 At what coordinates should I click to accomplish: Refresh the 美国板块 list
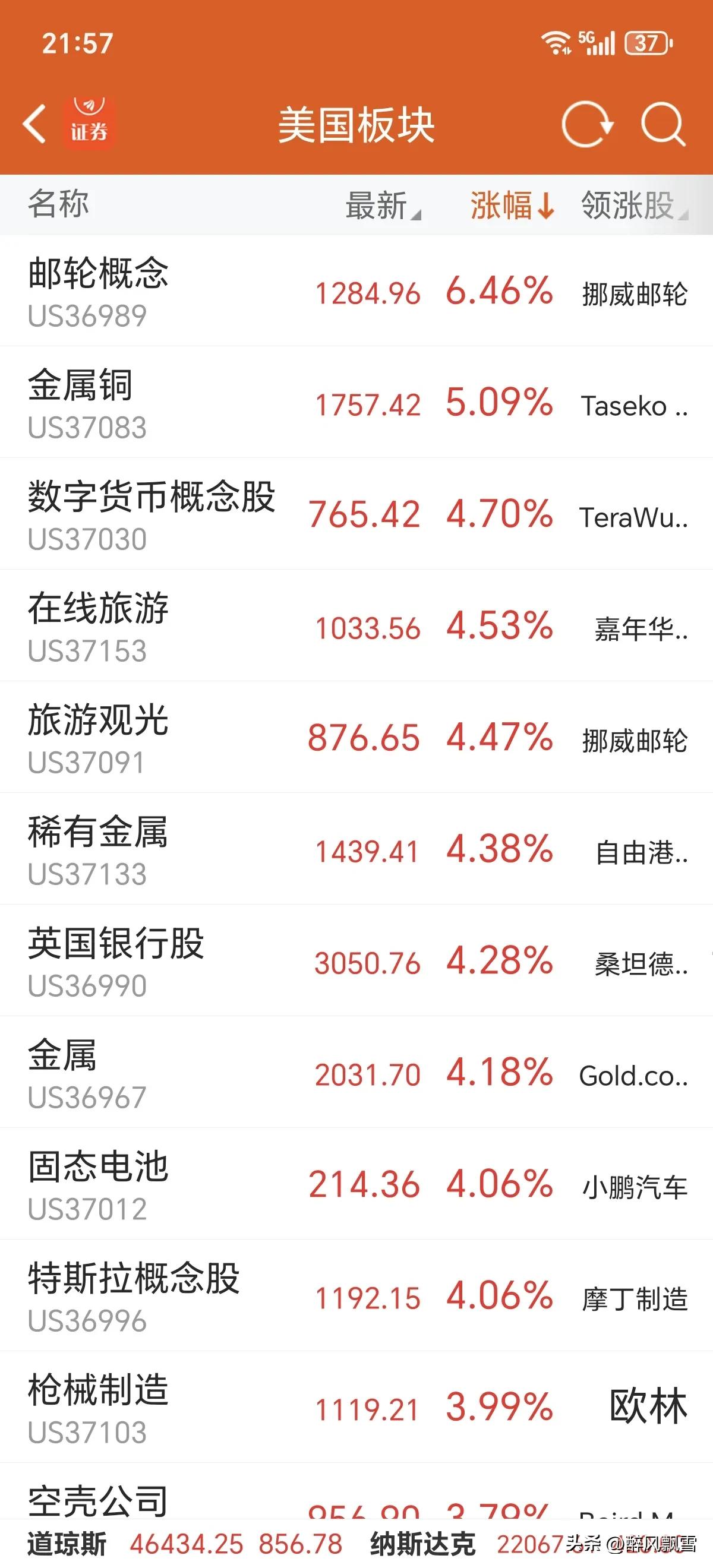coord(586,125)
